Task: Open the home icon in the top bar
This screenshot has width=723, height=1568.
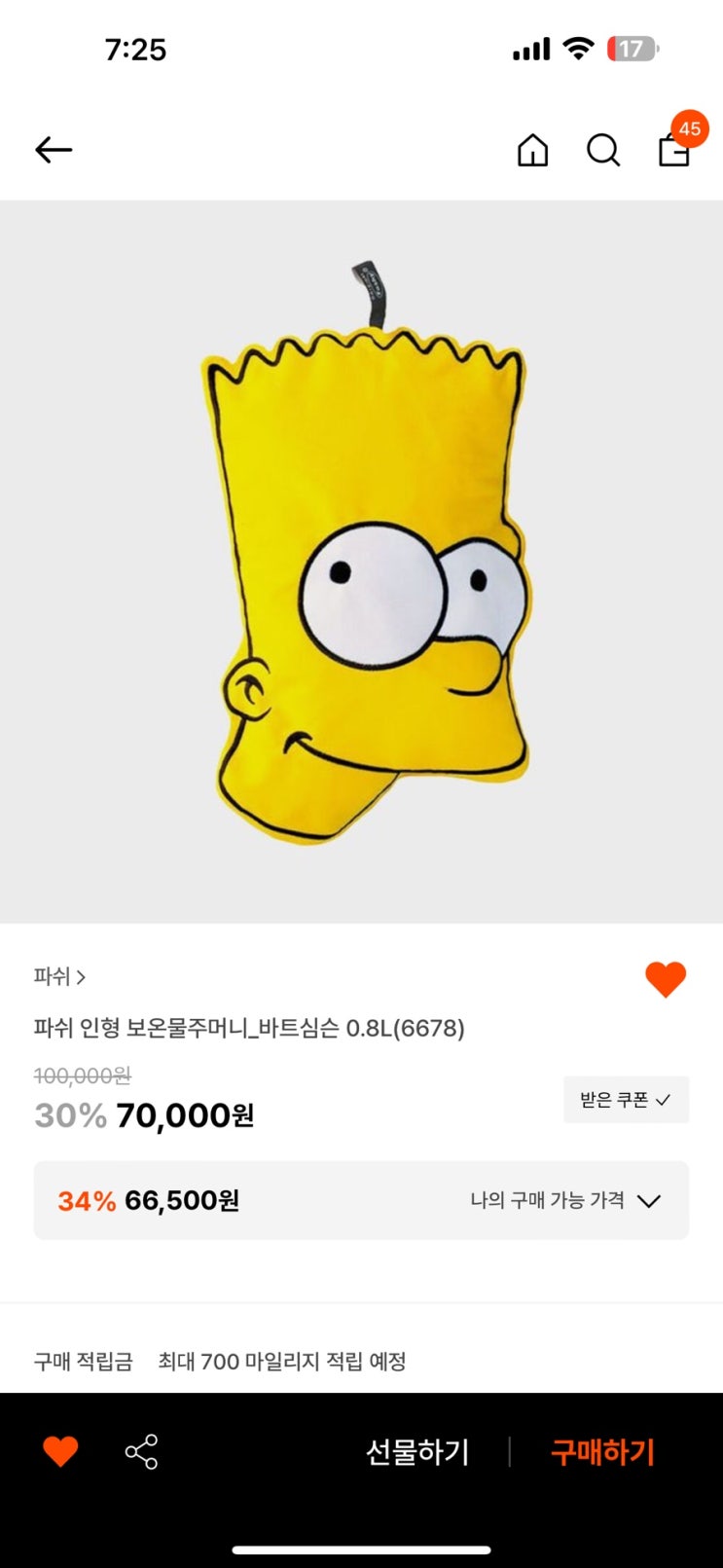Action: coord(532,150)
